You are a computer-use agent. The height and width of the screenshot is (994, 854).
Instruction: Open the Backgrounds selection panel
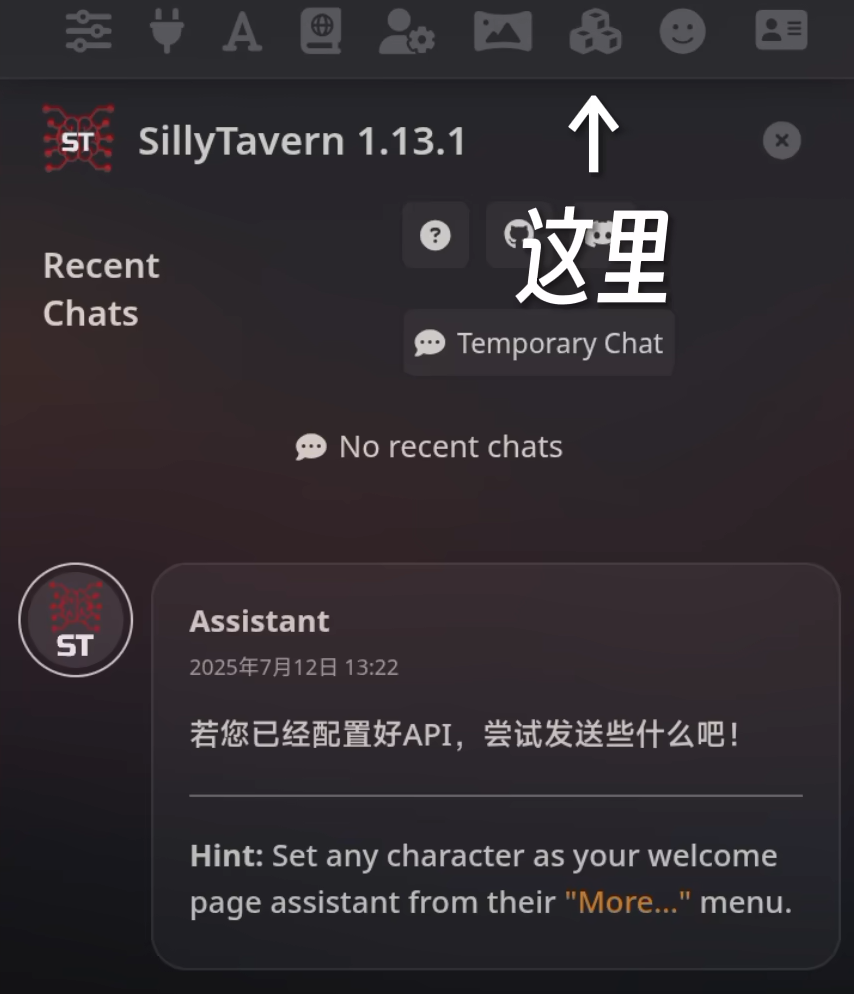pyautogui.click(x=503, y=31)
